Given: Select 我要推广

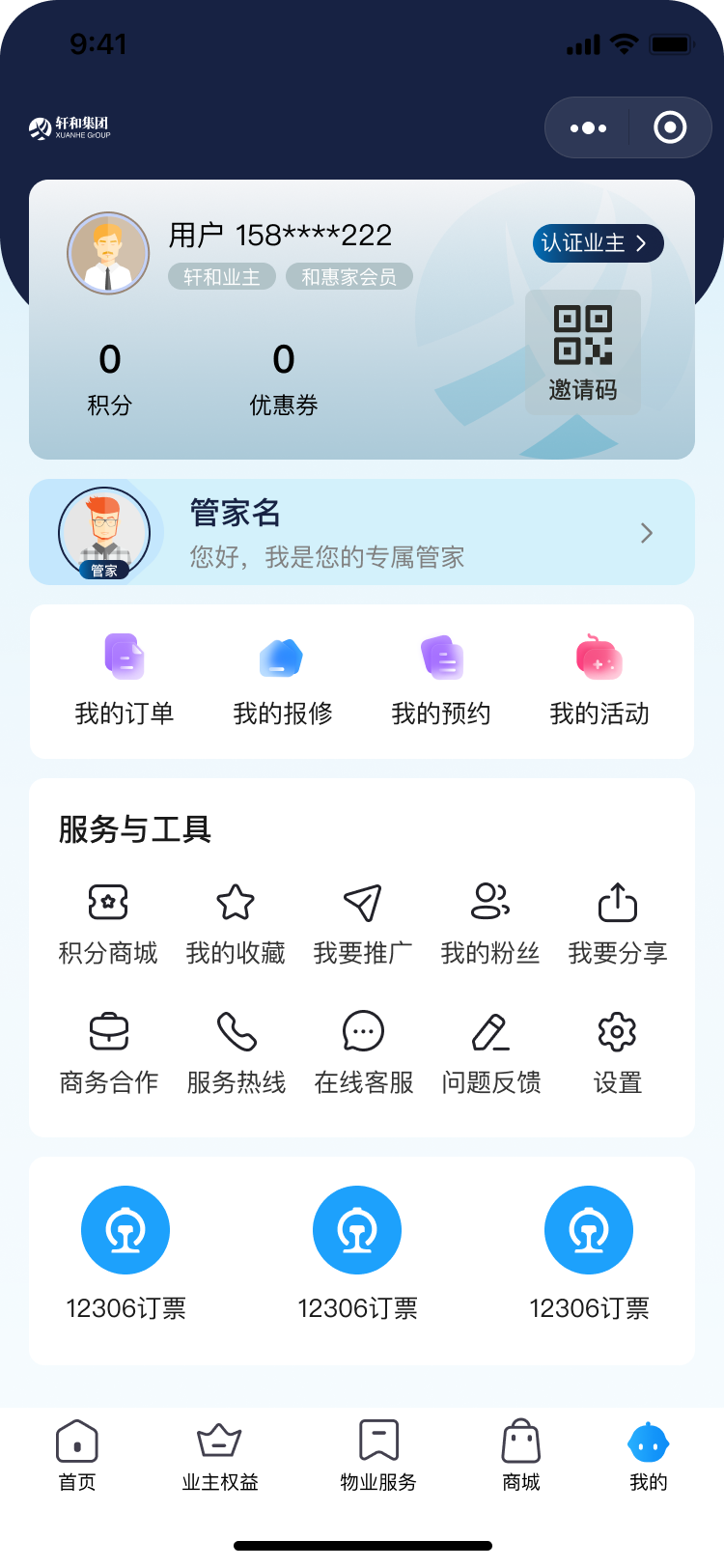Looking at the screenshot, I should point(363,924).
